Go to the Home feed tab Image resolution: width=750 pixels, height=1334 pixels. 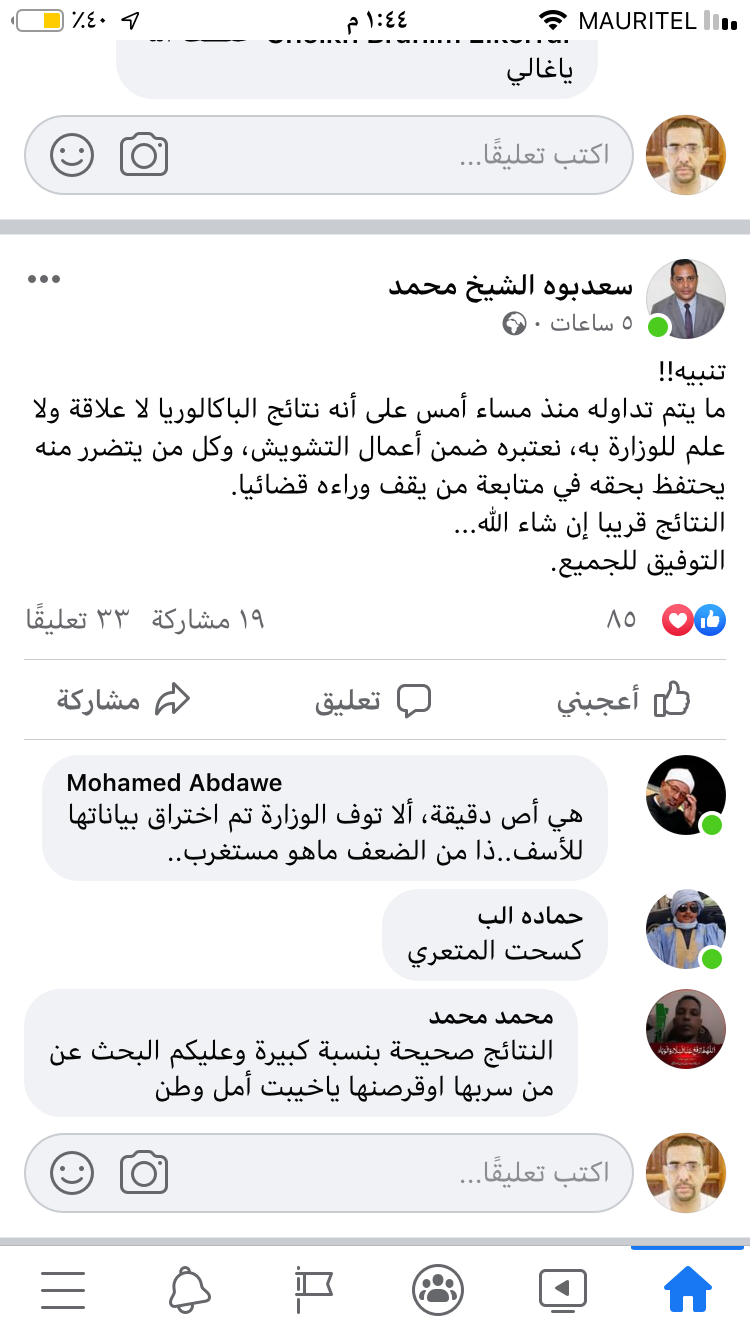688,1288
